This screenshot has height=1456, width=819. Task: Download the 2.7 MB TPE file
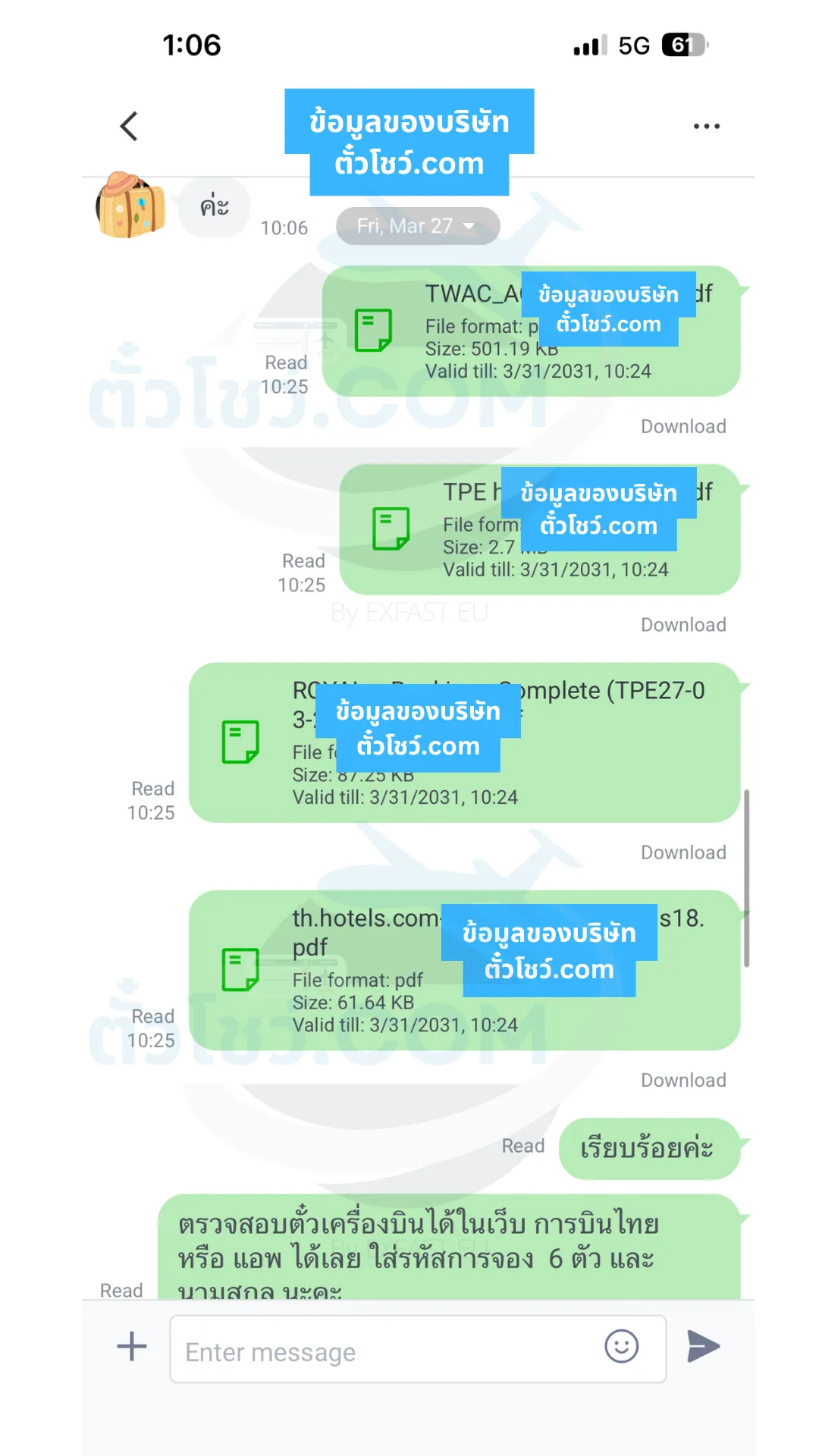(682, 625)
